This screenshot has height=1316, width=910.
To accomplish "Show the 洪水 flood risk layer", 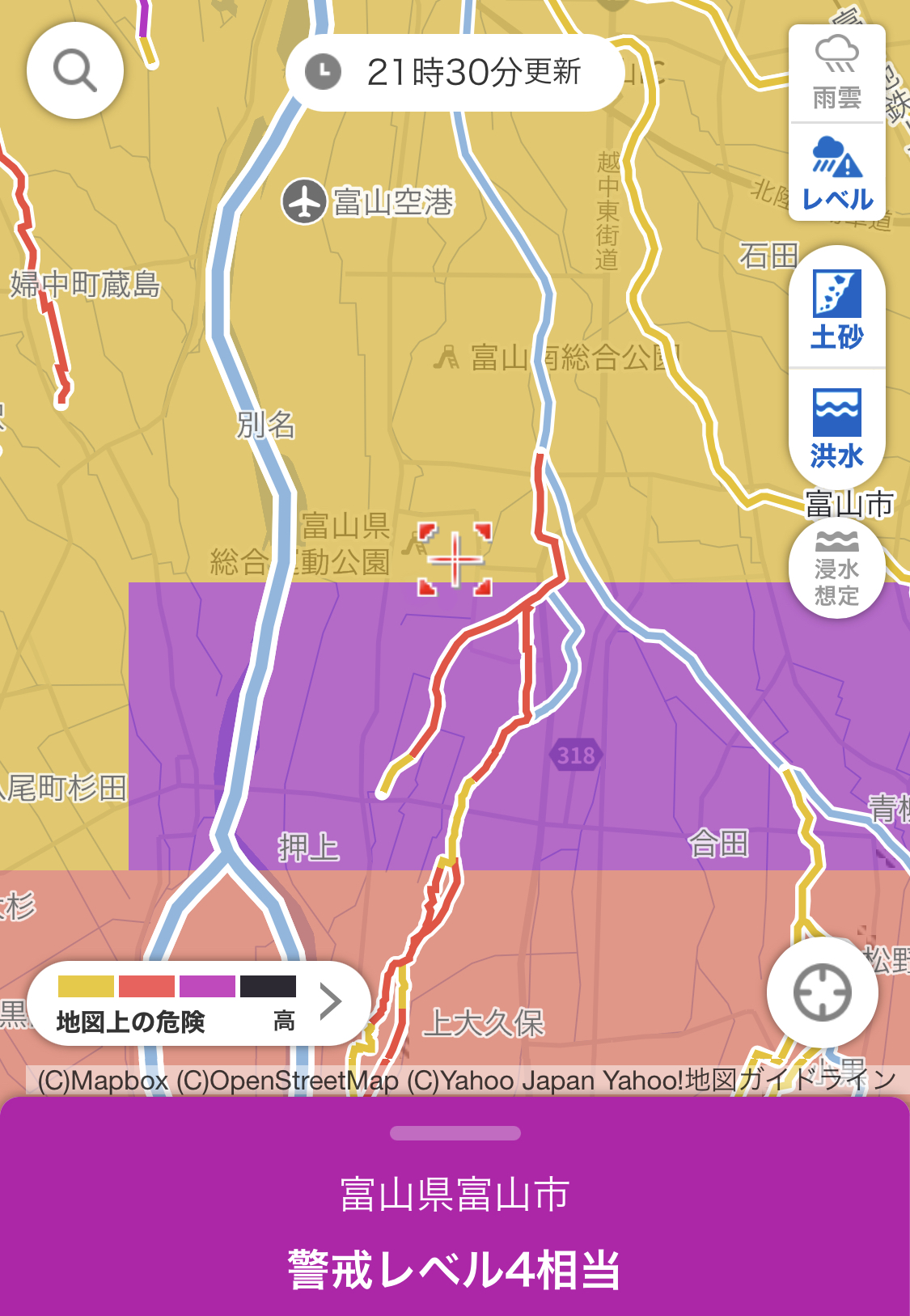I will [837, 429].
